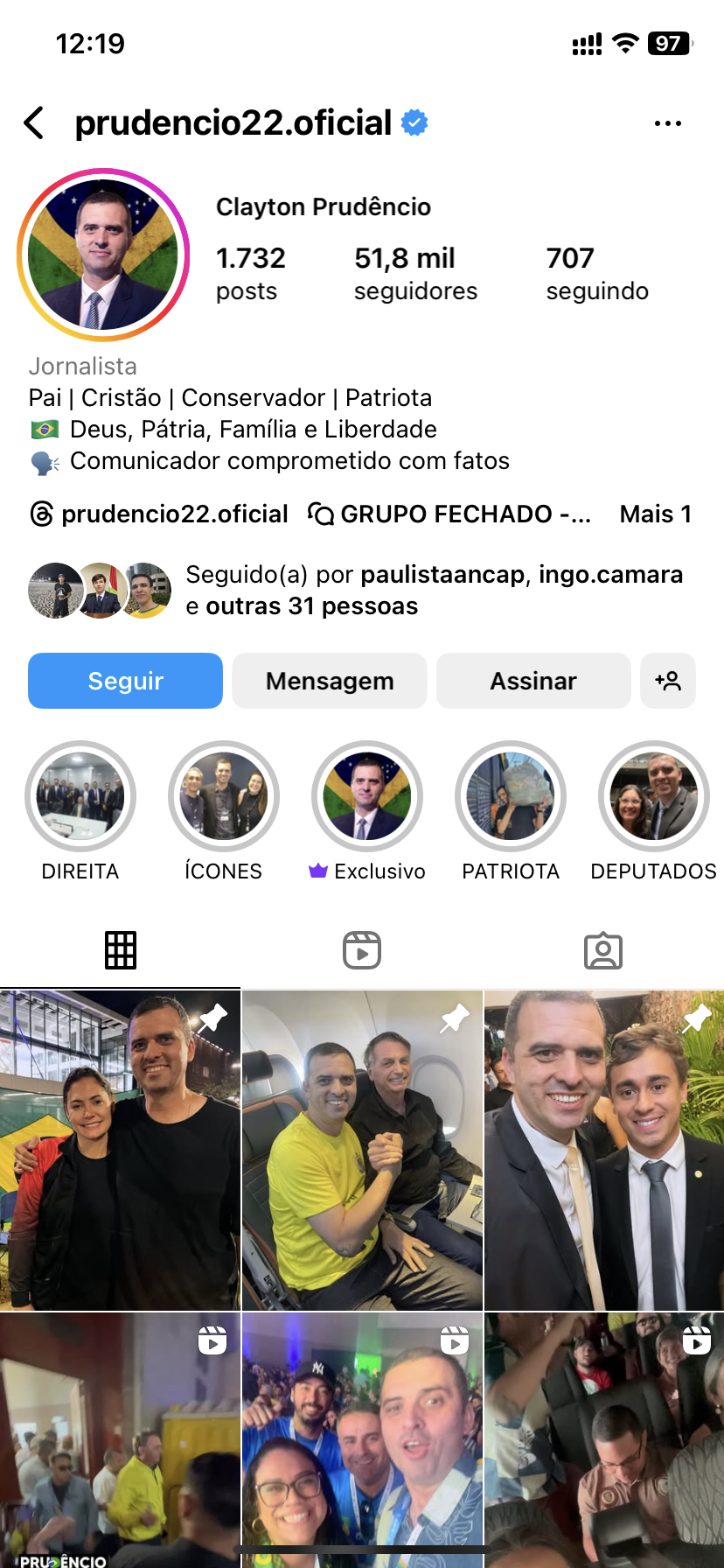View the 51,8 mil seguidores list

(415, 273)
